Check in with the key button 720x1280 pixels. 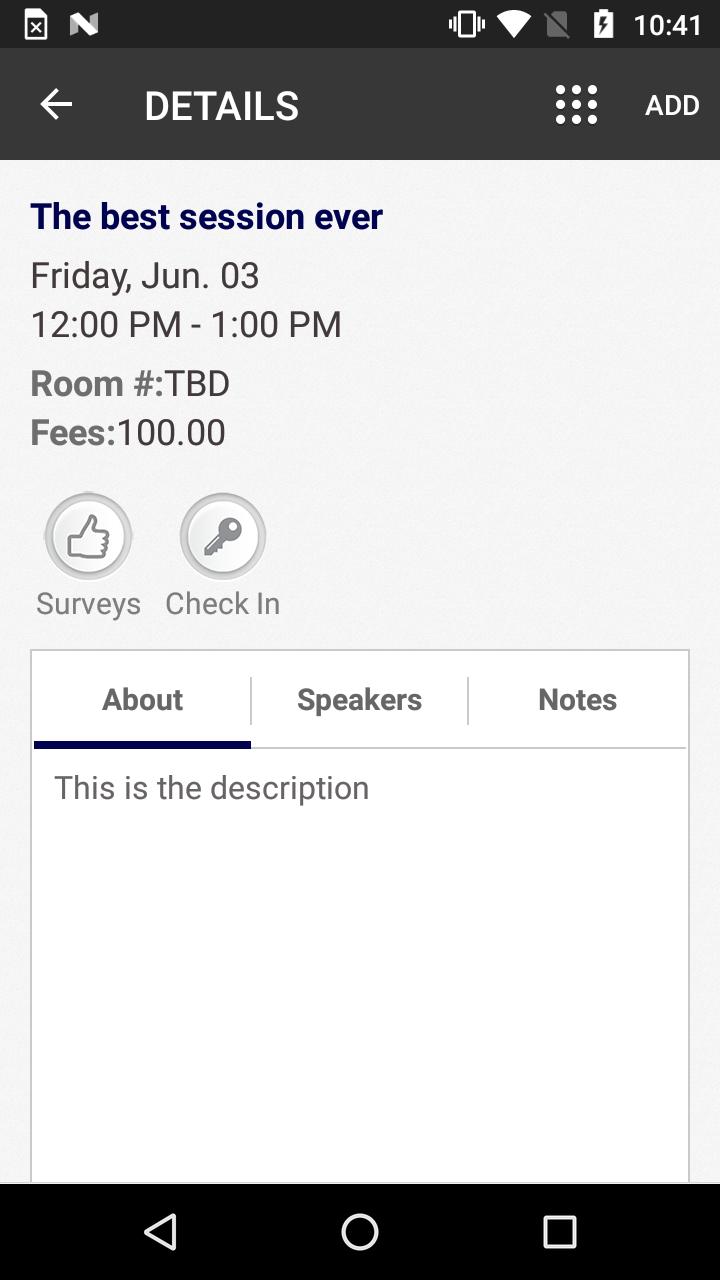[x=222, y=536]
